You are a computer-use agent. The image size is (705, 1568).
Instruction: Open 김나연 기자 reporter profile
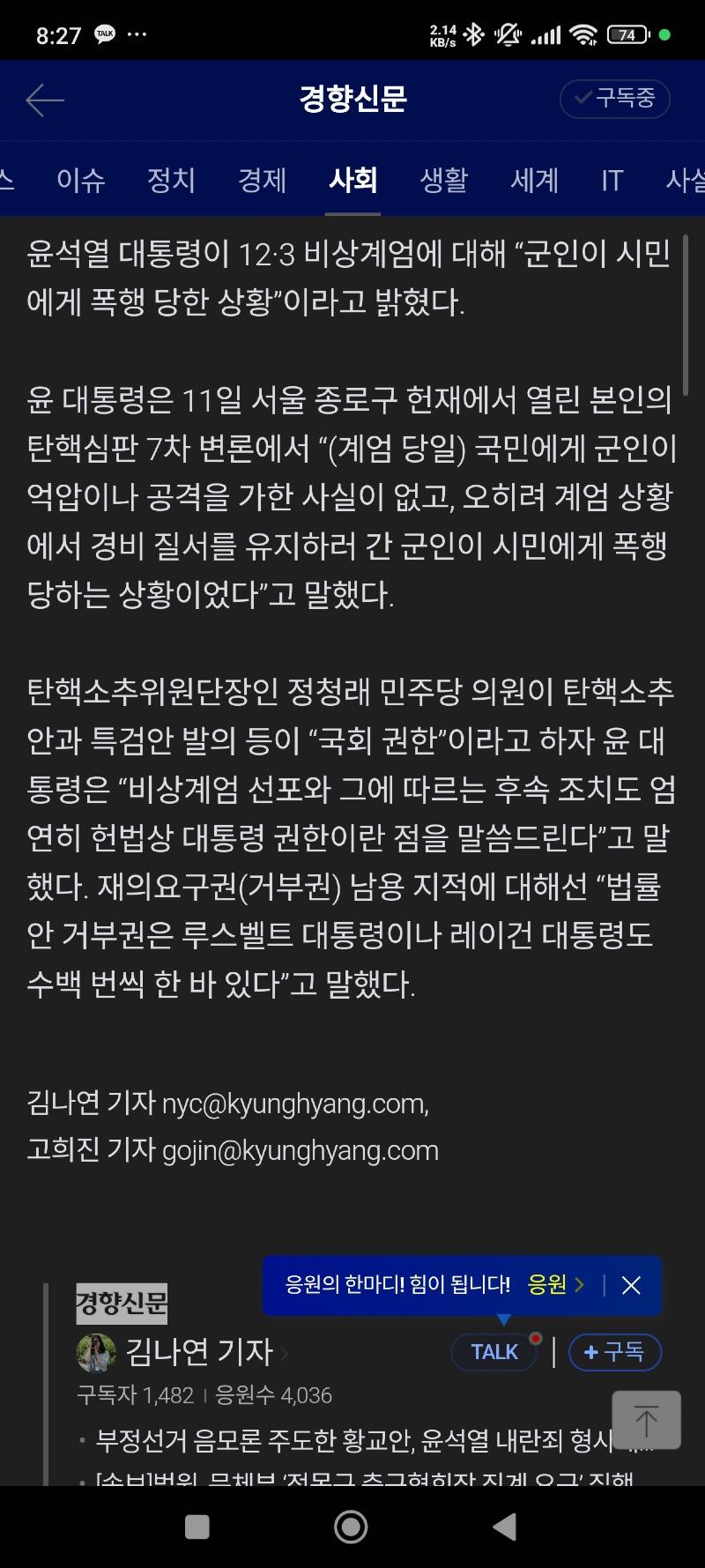(x=198, y=1351)
